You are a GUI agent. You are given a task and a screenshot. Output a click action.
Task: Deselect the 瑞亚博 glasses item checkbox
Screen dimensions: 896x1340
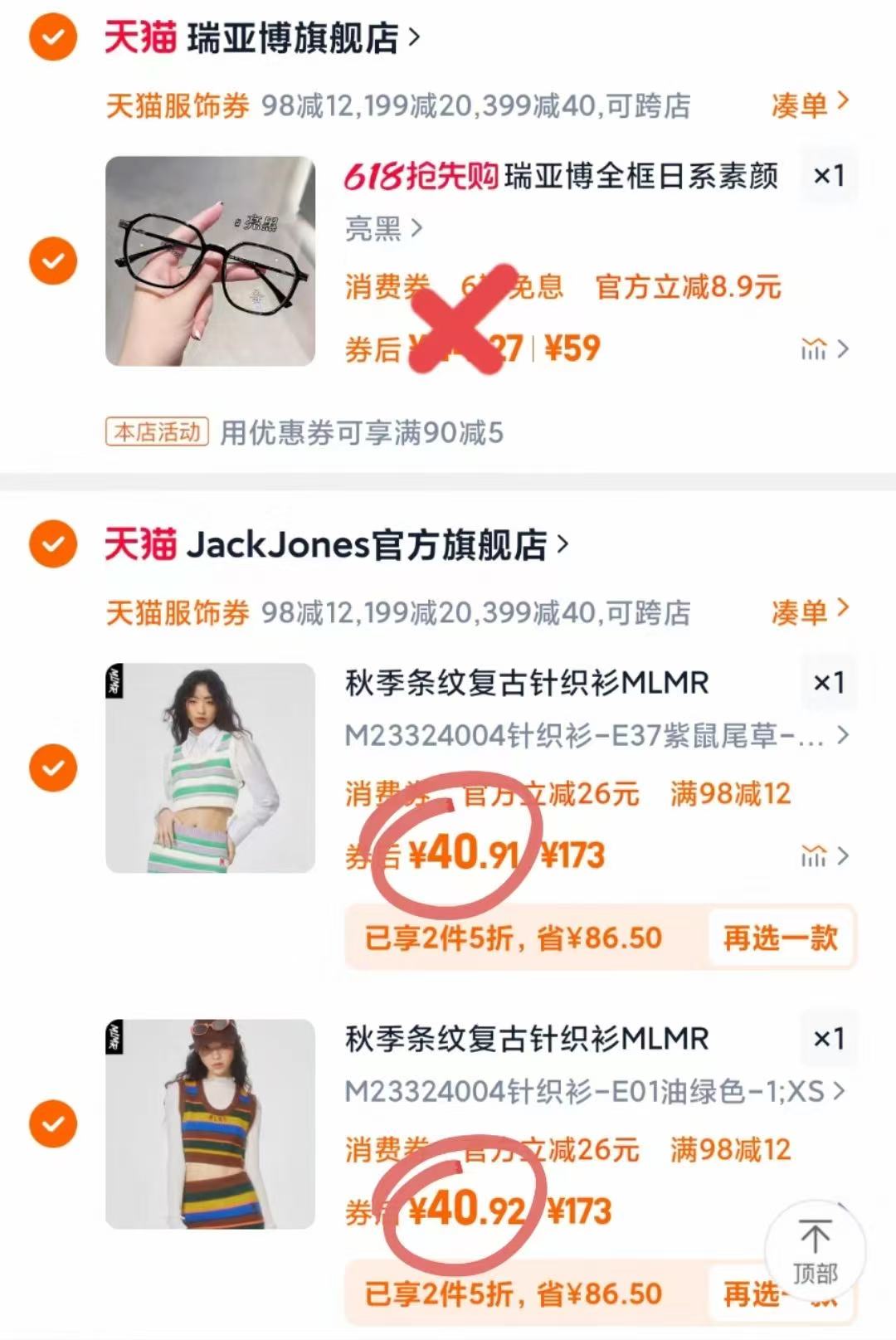[53, 261]
